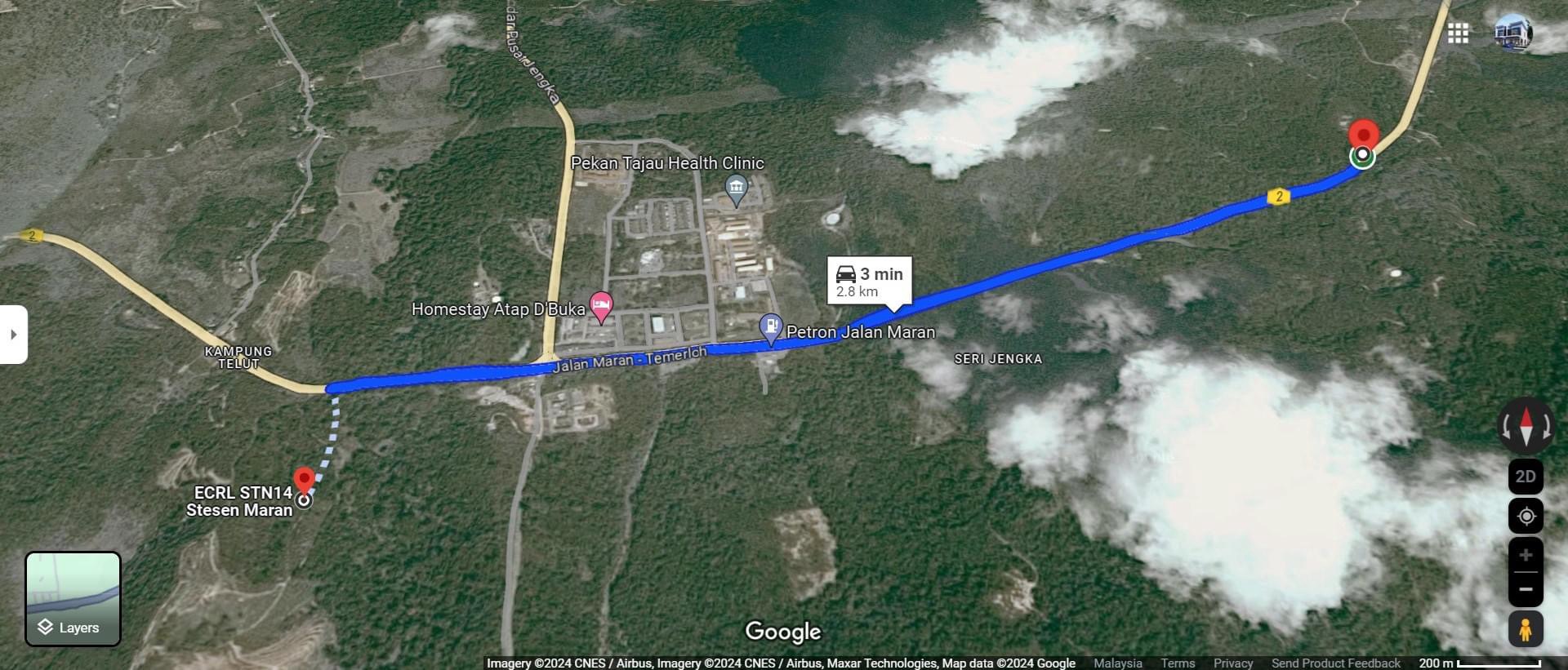Open the ECRL STN14 Stesen Maran pin
This screenshot has width=1568, height=670.
pos(304,481)
